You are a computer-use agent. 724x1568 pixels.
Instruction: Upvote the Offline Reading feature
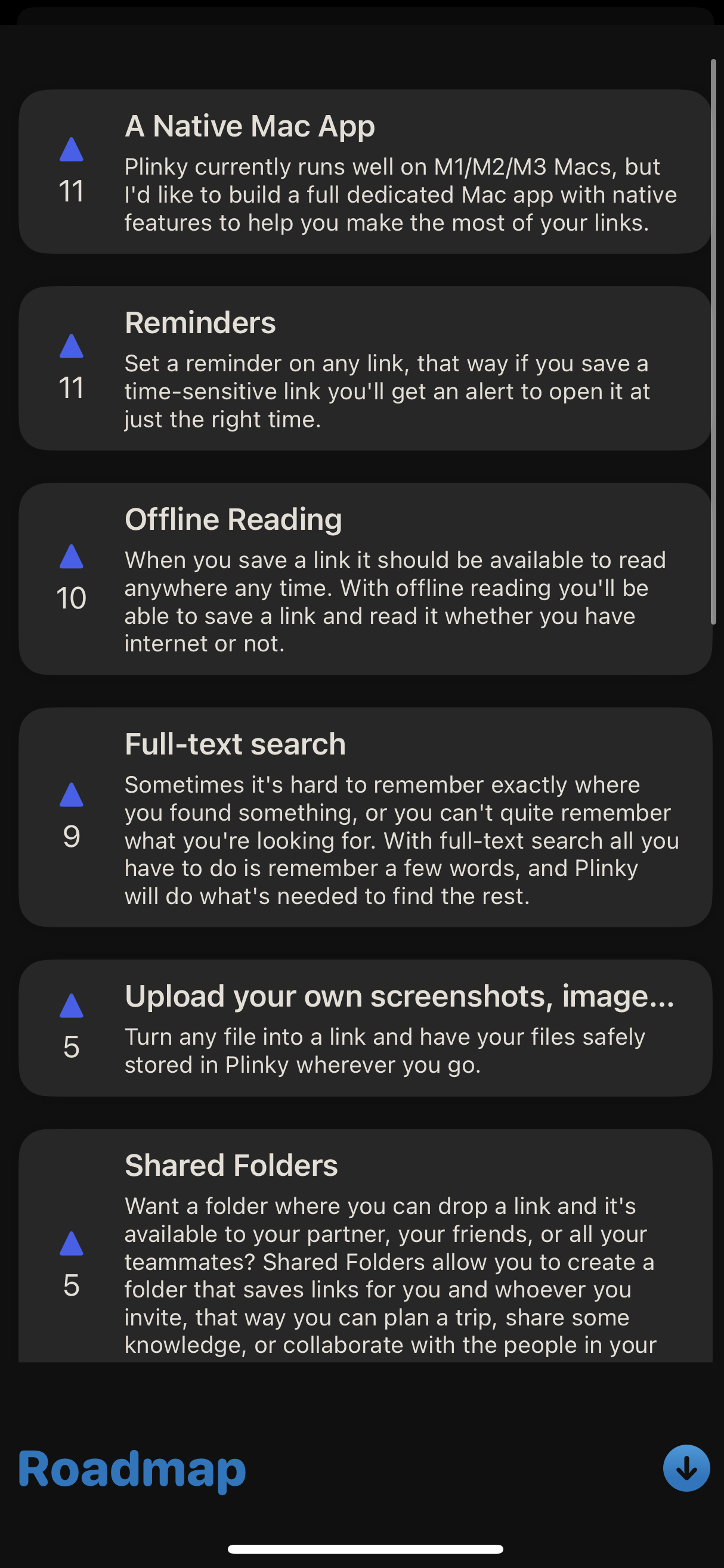[x=71, y=557]
